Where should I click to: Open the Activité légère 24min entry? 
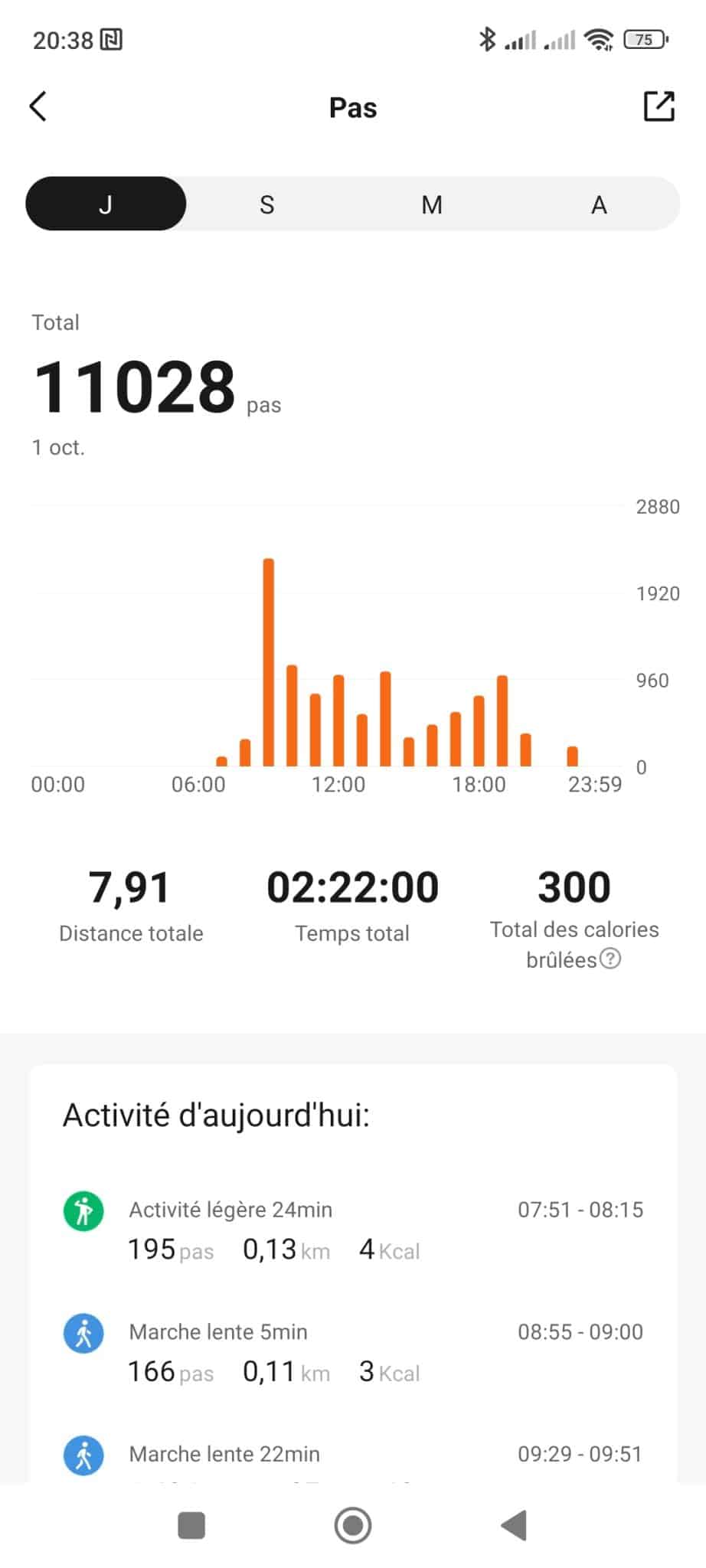353,1228
